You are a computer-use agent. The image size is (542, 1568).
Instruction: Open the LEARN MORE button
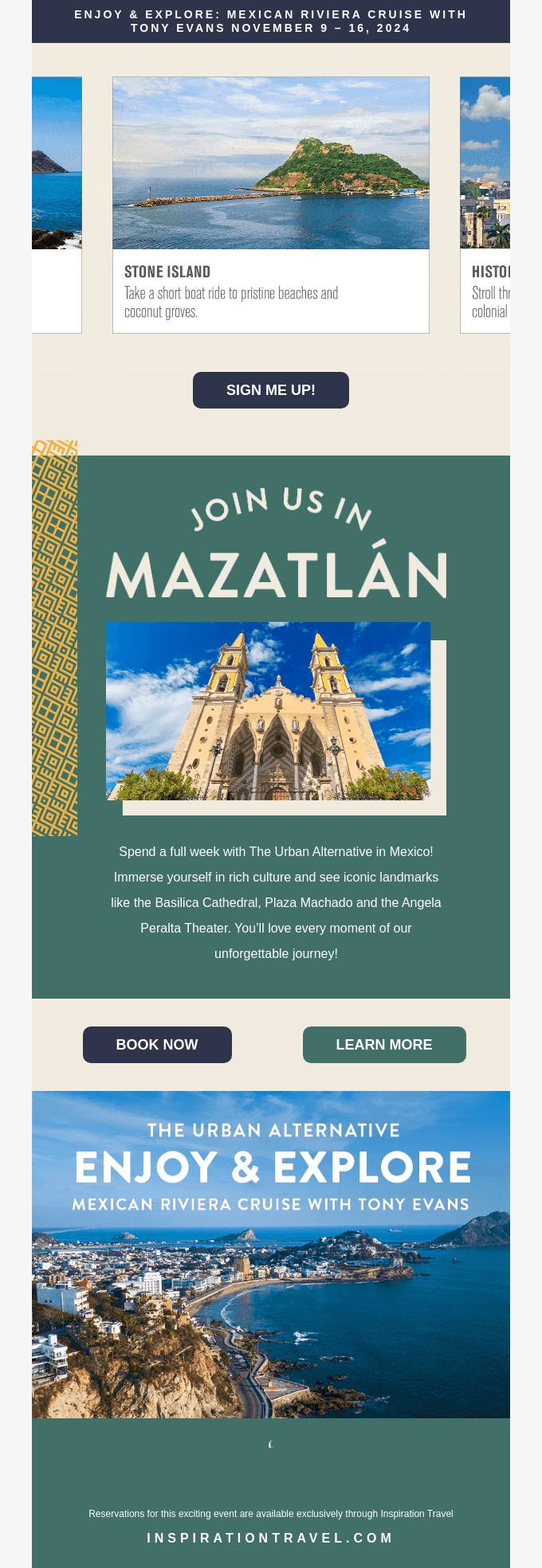pyautogui.click(x=384, y=1045)
